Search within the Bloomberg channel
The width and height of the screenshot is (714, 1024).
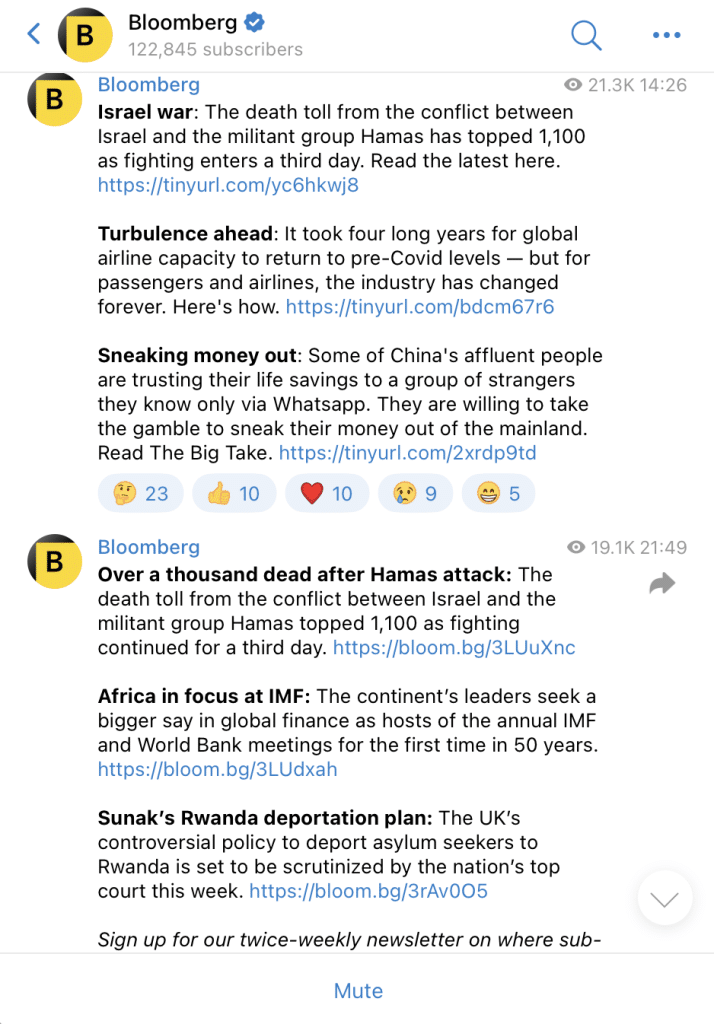pyautogui.click(x=586, y=35)
